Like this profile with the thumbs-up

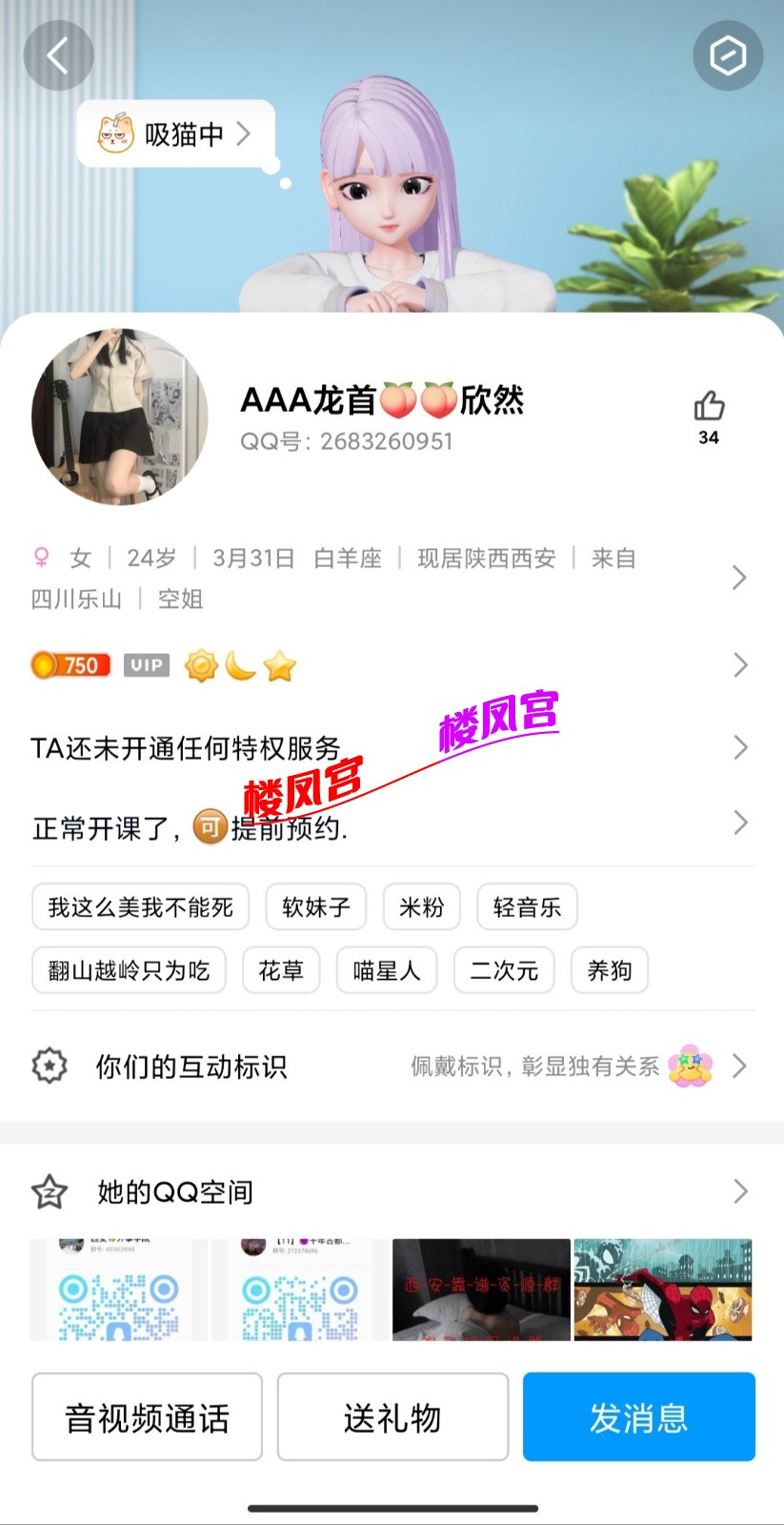click(x=709, y=409)
